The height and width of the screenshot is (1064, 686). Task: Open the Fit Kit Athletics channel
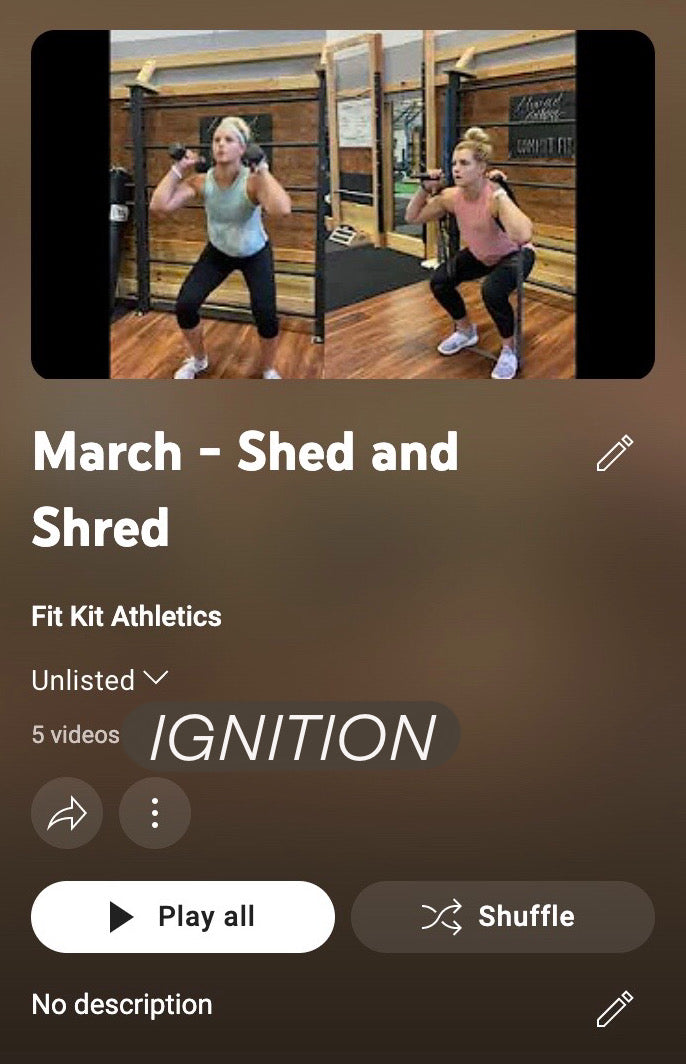click(127, 616)
